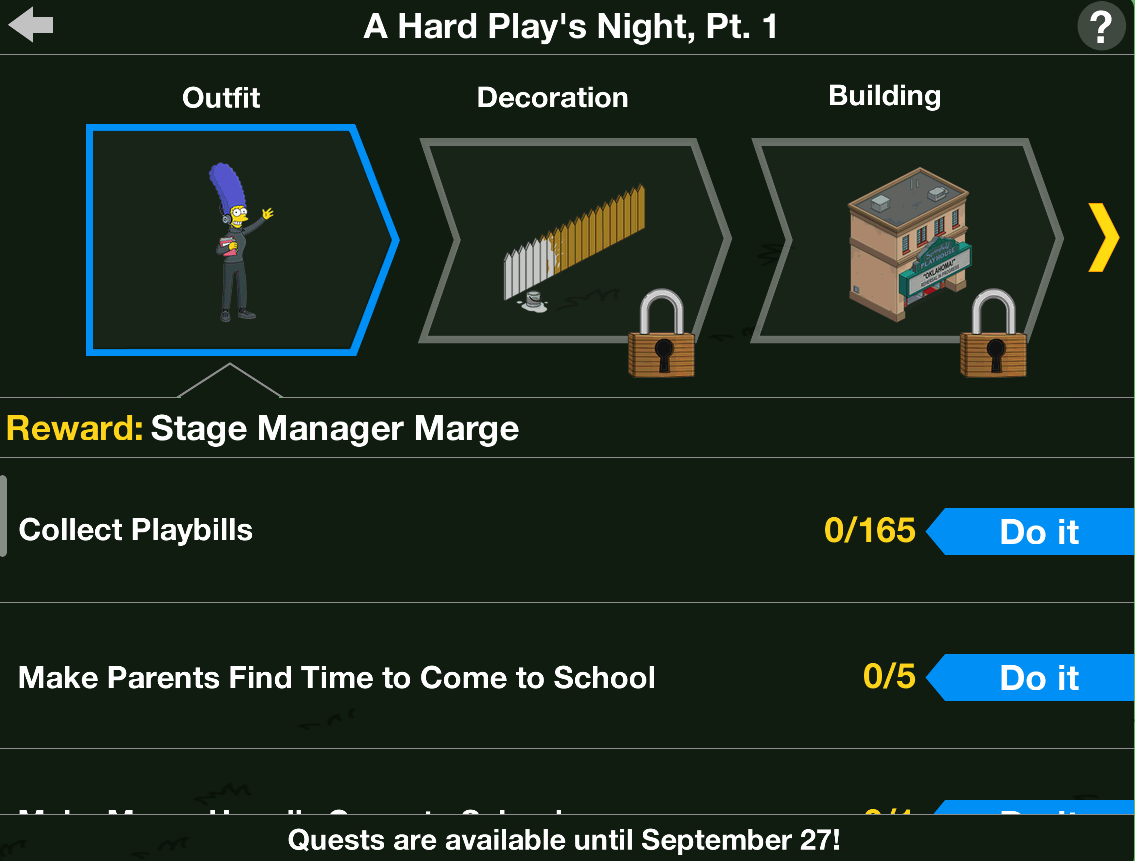This screenshot has width=1135, height=861.
Task: Tap Do it for Collect Playbills
Action: (x=1036, y=531)
